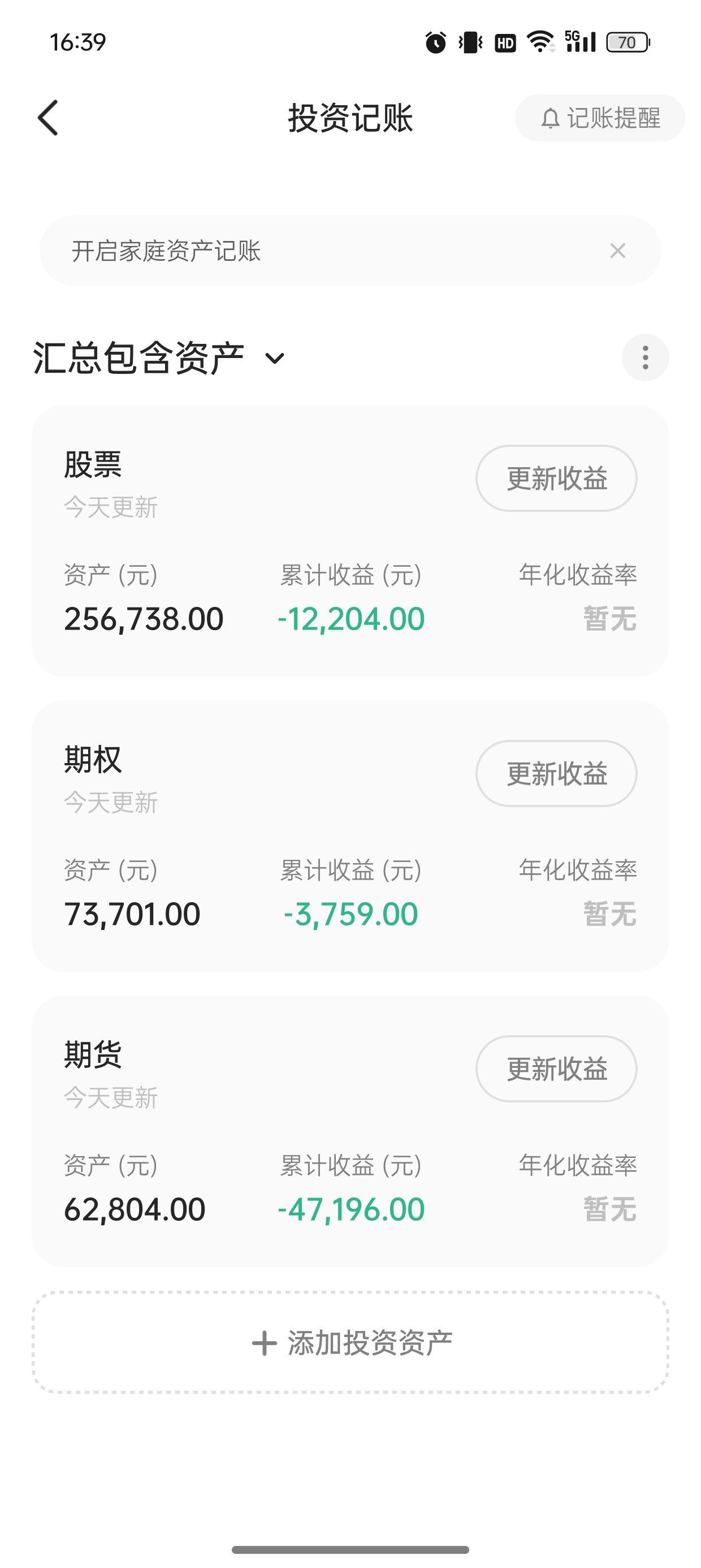The width and height of the screenshot is (701, 1568).
Task: Select 更新收益 on the 期货 card
Action: tap(556, 1069)
